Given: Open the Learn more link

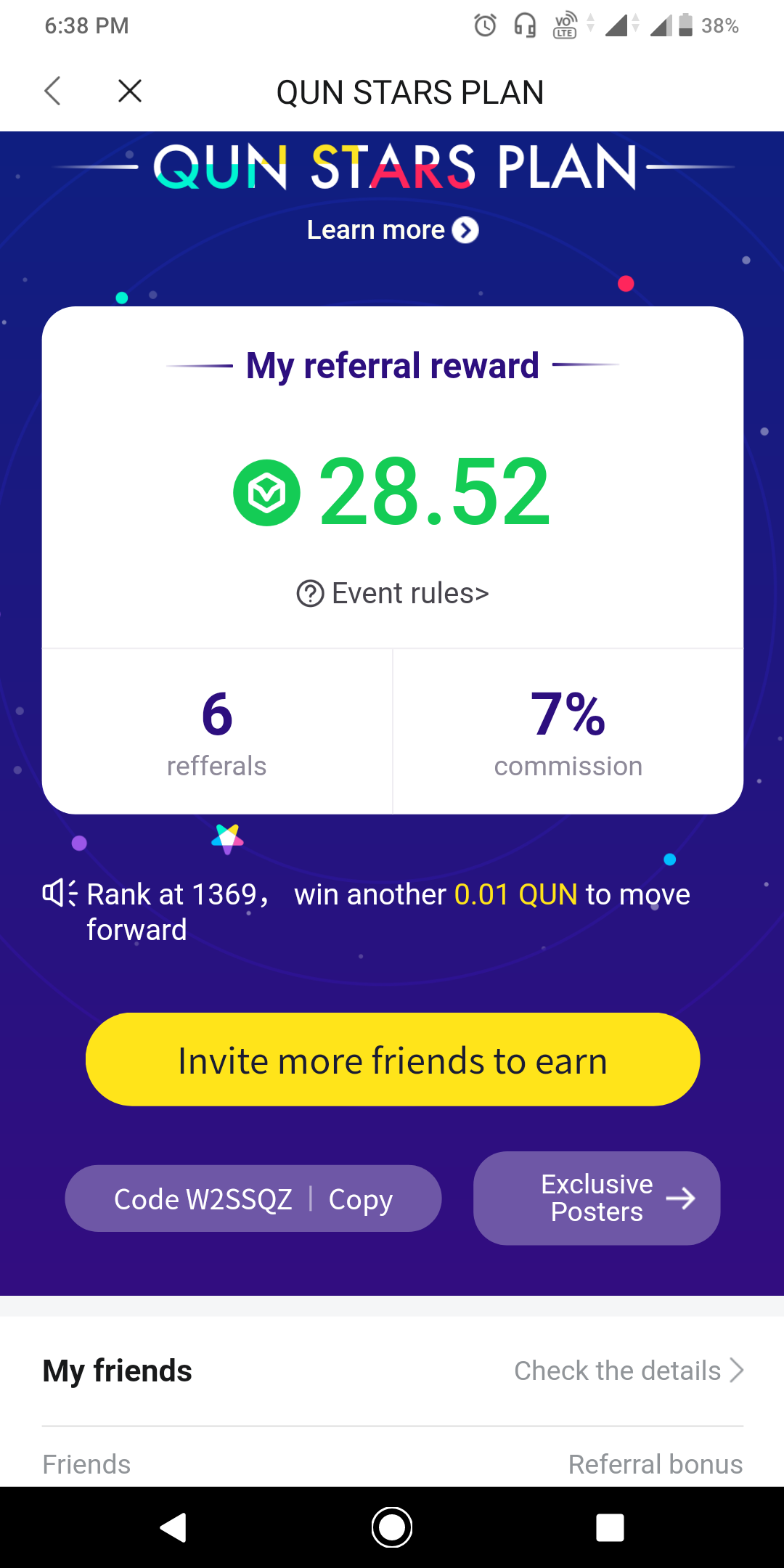Looking at the screenshot, I should click(x=392, y=230).
